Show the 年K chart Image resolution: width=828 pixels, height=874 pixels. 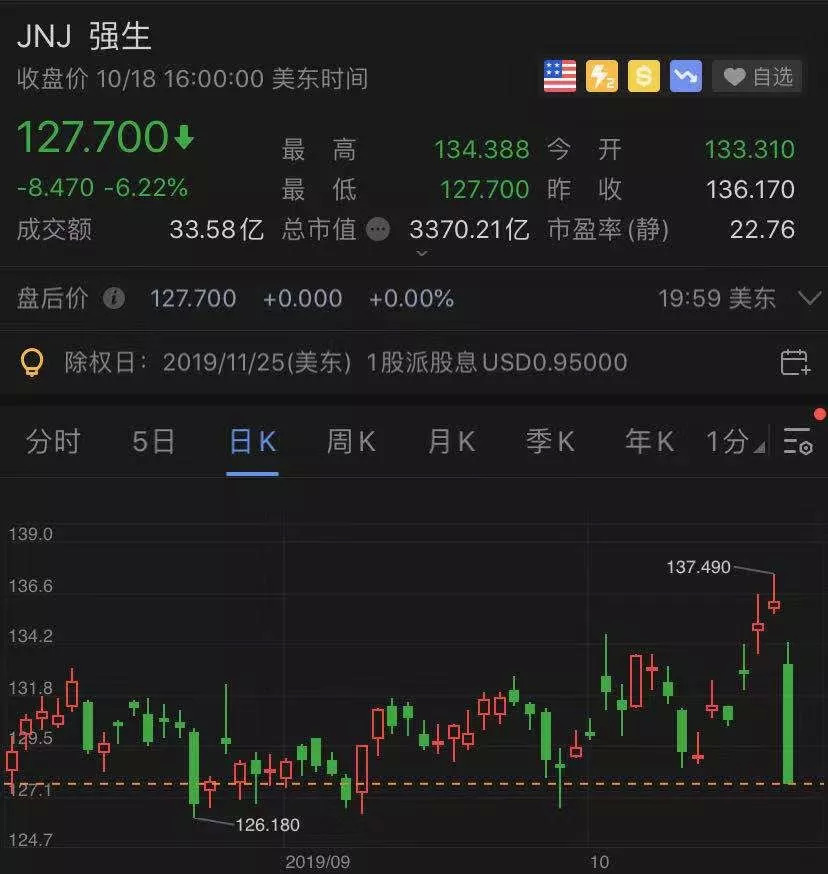point(649,441)
